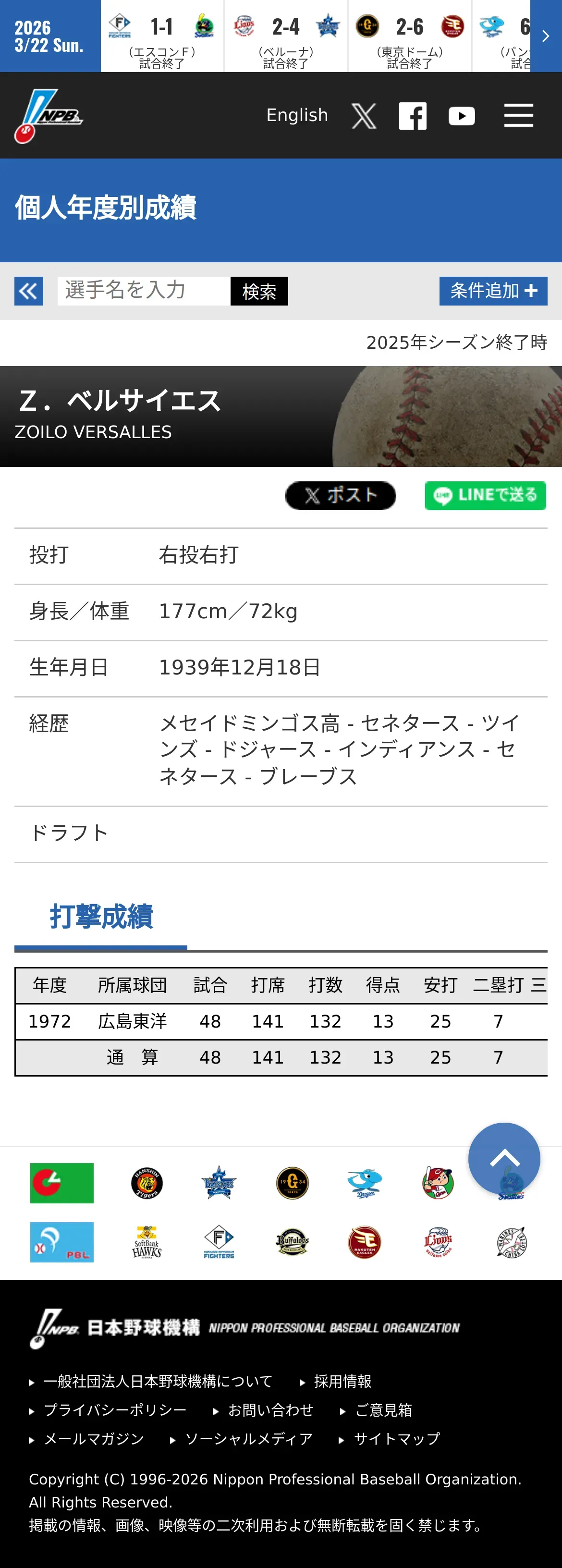Tap the double-arrow back button
Viewport: 562px width, 1568px height.
pyautogui.click(x=29, y=291)
